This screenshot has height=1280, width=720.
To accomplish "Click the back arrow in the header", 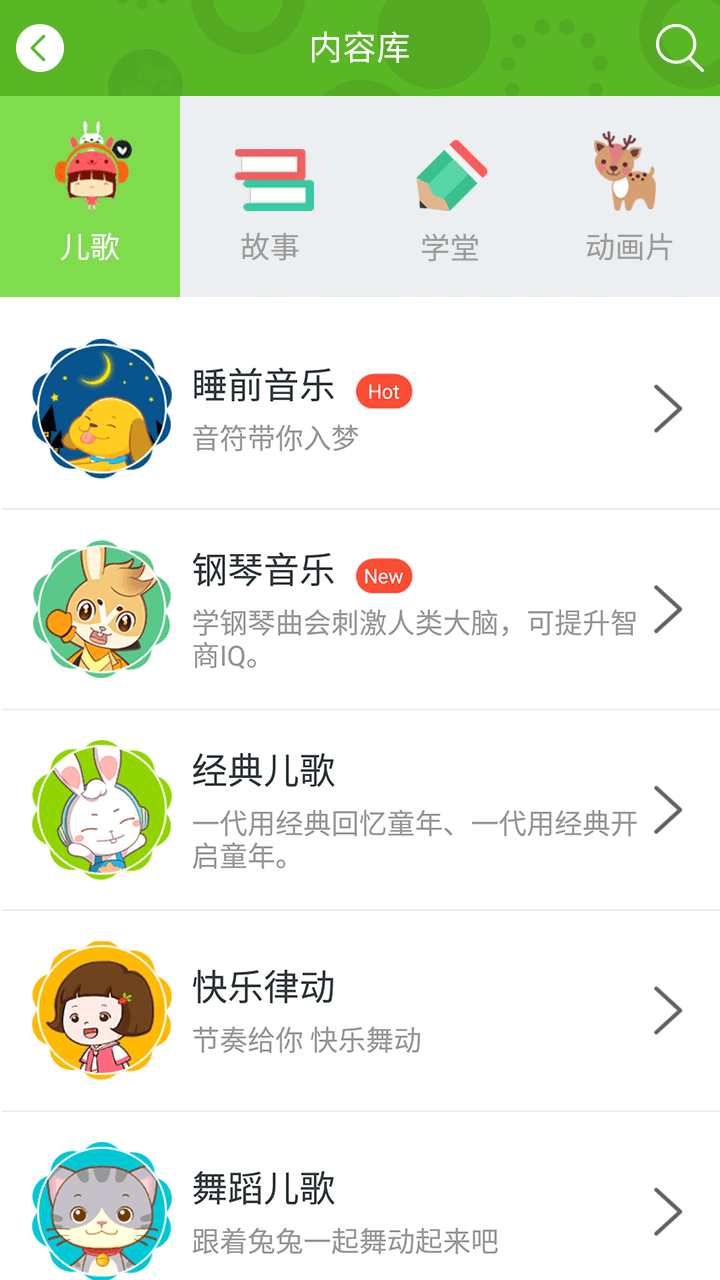I will 40,47.
